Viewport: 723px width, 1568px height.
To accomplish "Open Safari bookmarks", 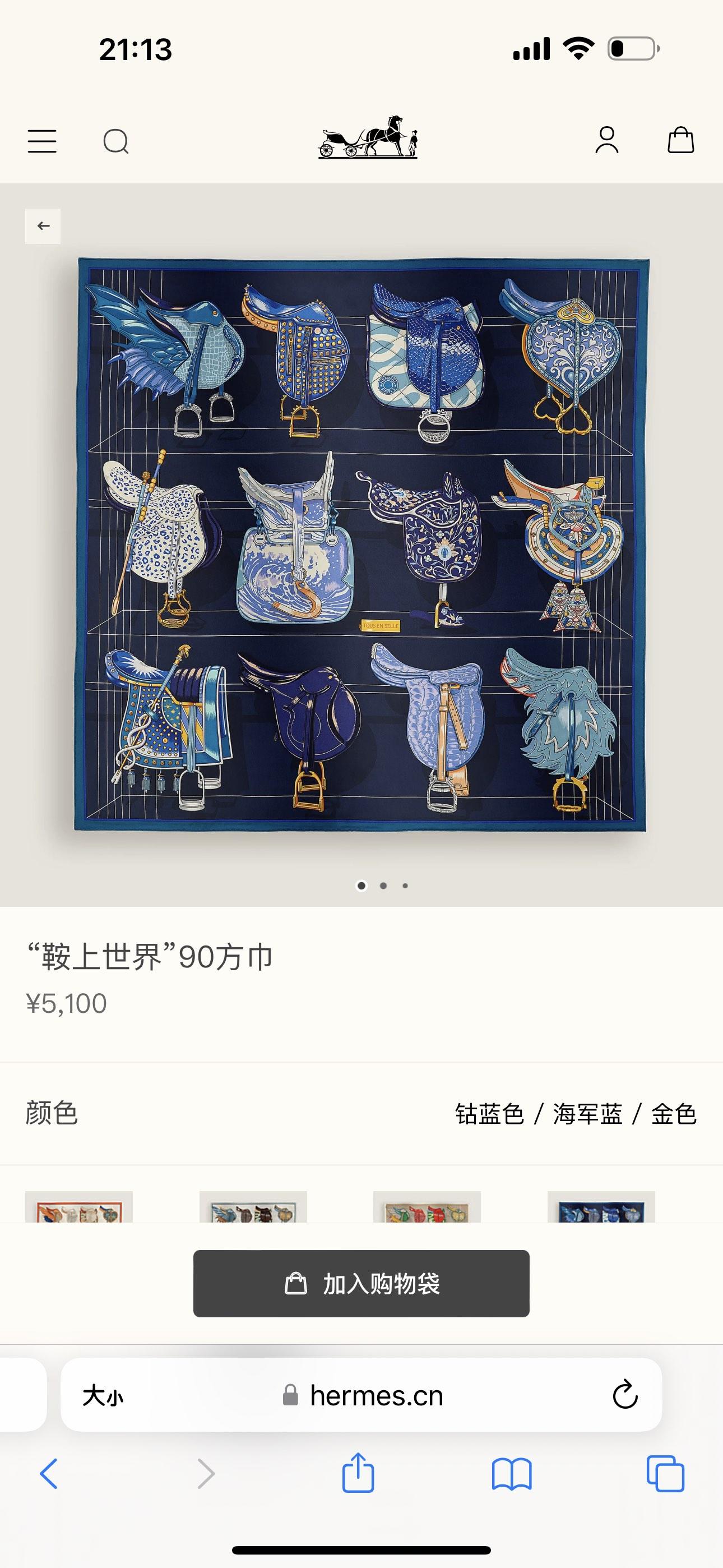I will 512,1474.
